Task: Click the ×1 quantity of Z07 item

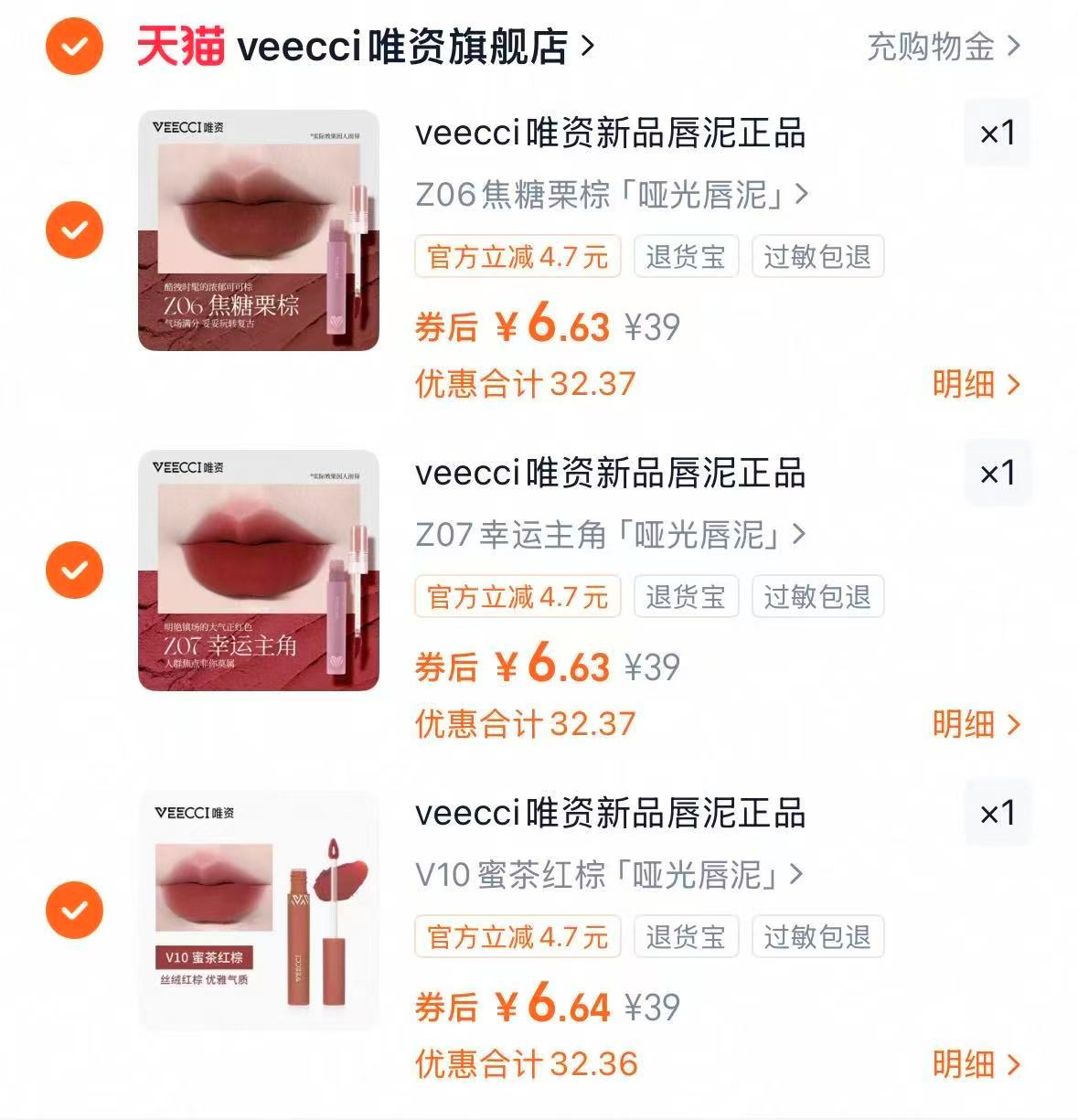Action: coord(998,471)
